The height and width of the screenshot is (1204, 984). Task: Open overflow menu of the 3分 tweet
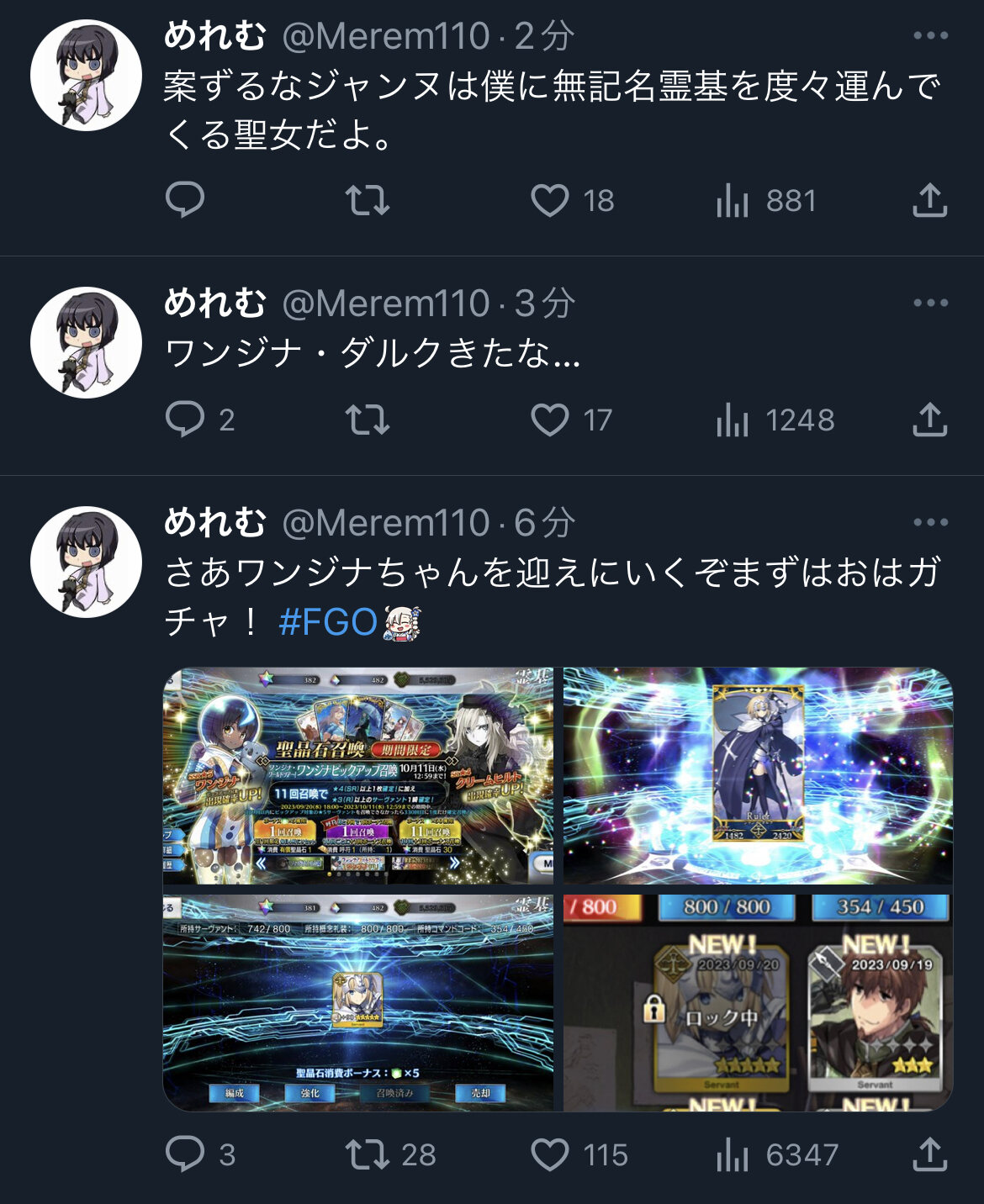(x=930, y=303)
